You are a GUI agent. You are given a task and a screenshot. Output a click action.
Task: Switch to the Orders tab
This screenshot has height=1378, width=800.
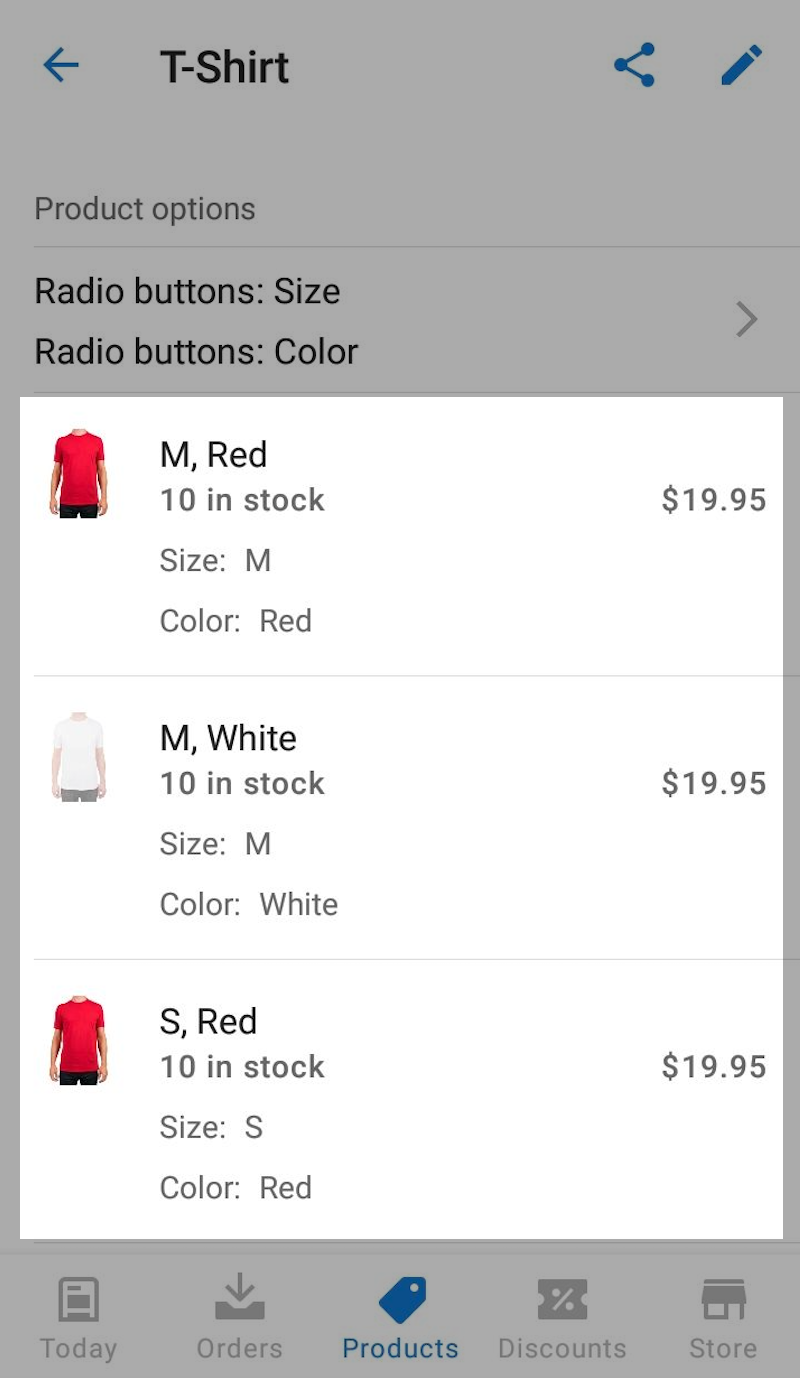(239, 1318)
